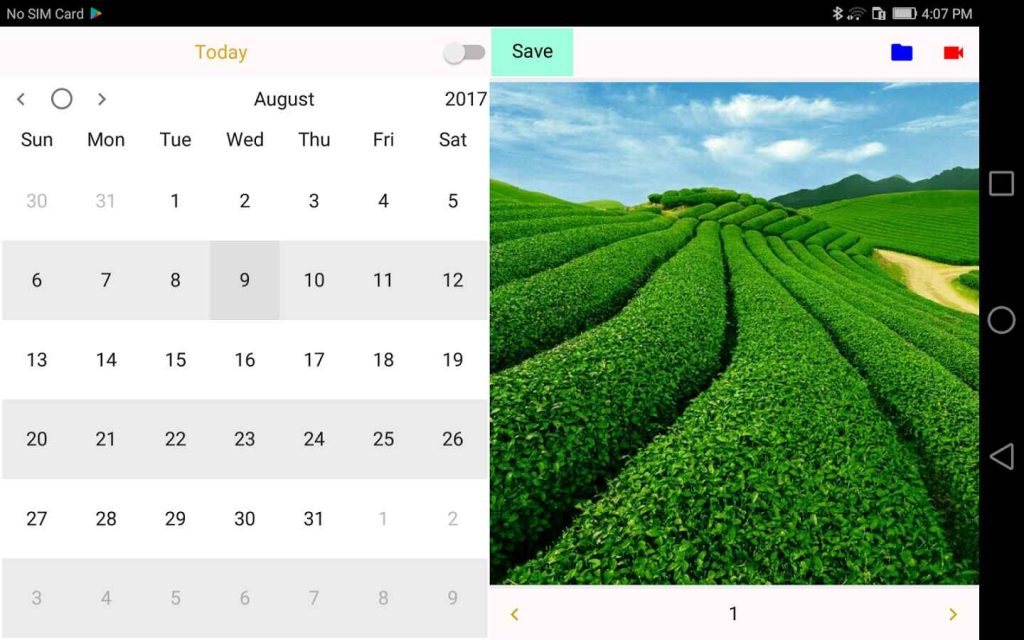The width and height of the screenshot is (1024, 640).
Task: Select August 15 on calendar
Action: pyautogui.click(x=175, y=360)
